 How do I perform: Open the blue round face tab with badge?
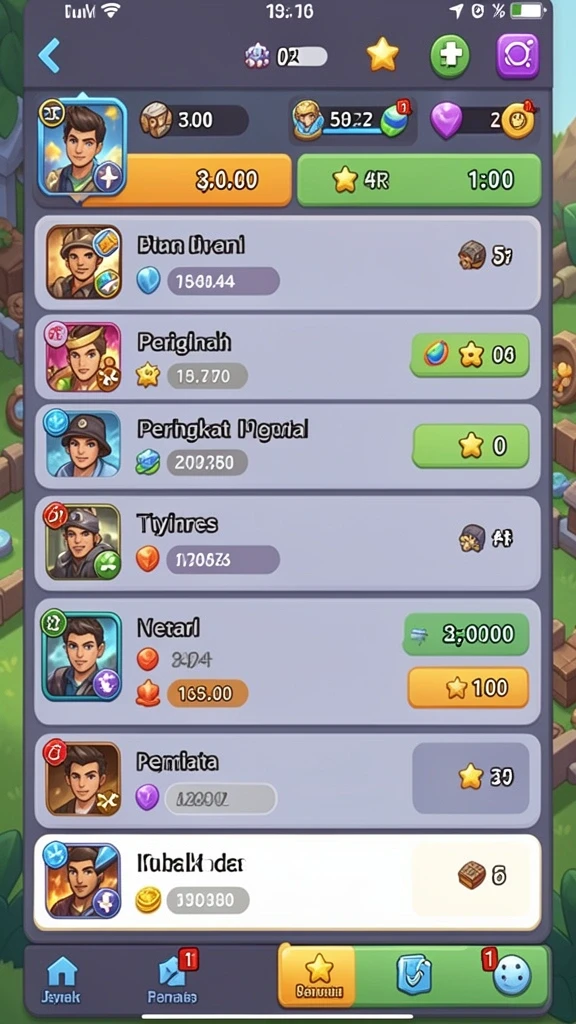[x=511, y=976]
